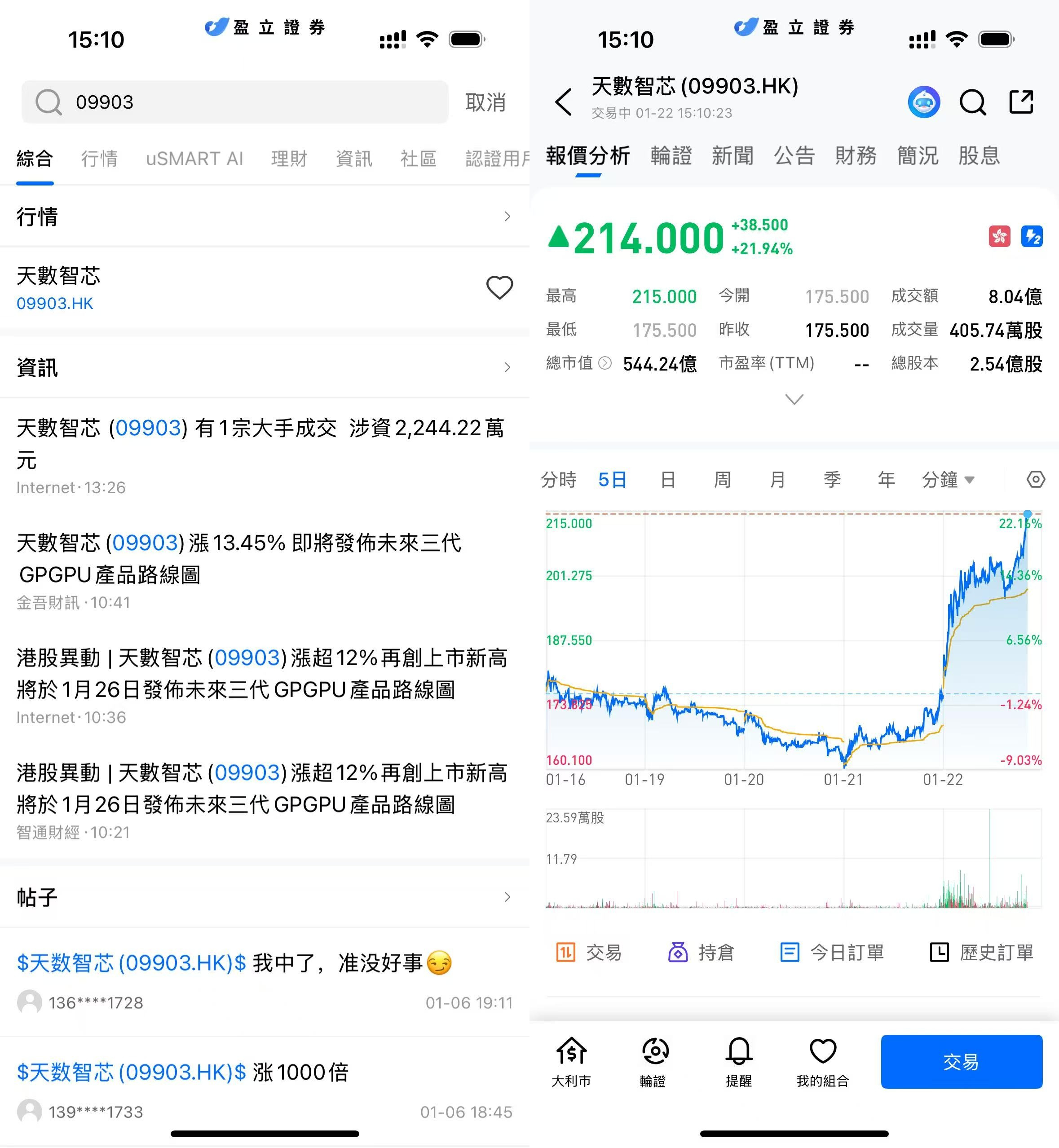Open the AI robot assistant icon
Screen dimensions: 1059x1148
coord(924,102)
